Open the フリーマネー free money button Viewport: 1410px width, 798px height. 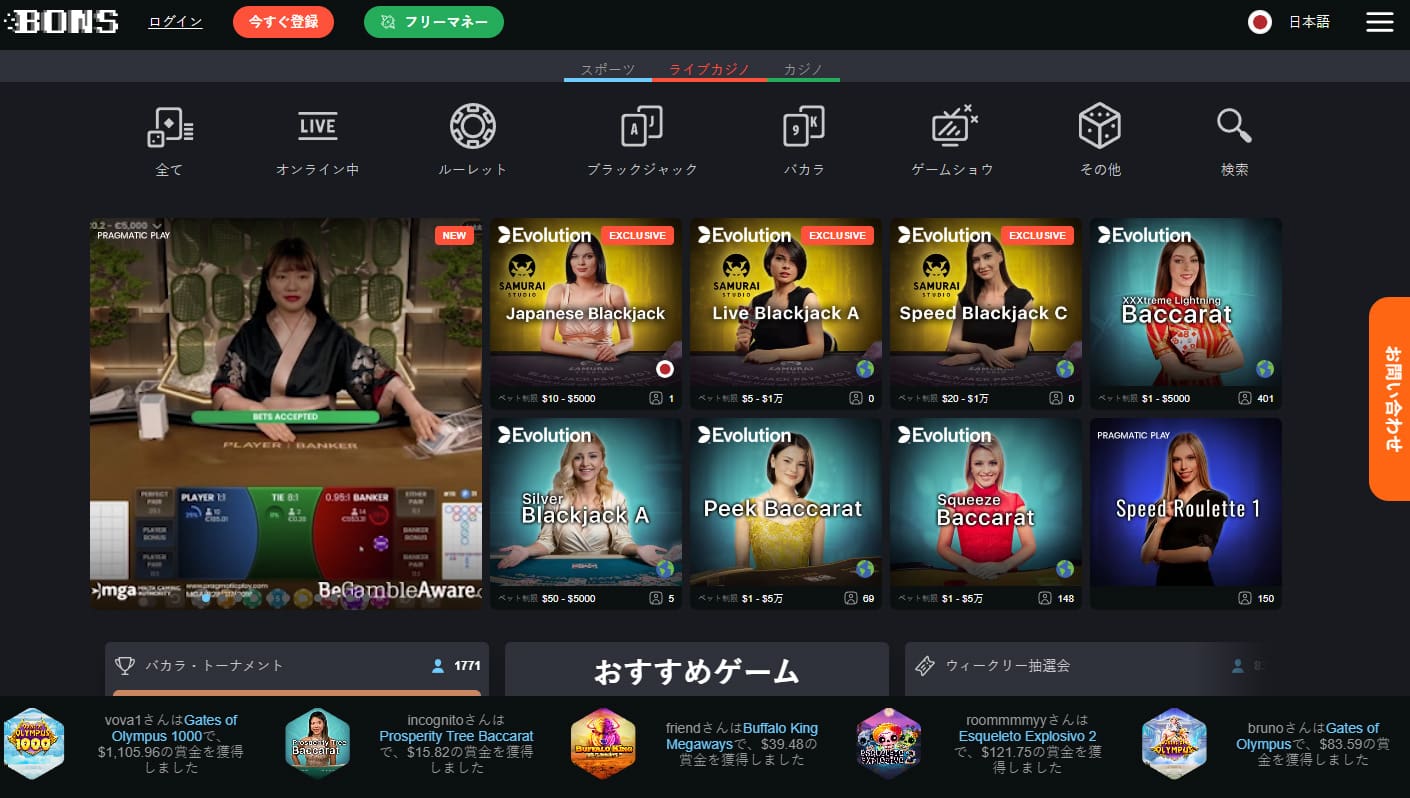click(433, 22)
